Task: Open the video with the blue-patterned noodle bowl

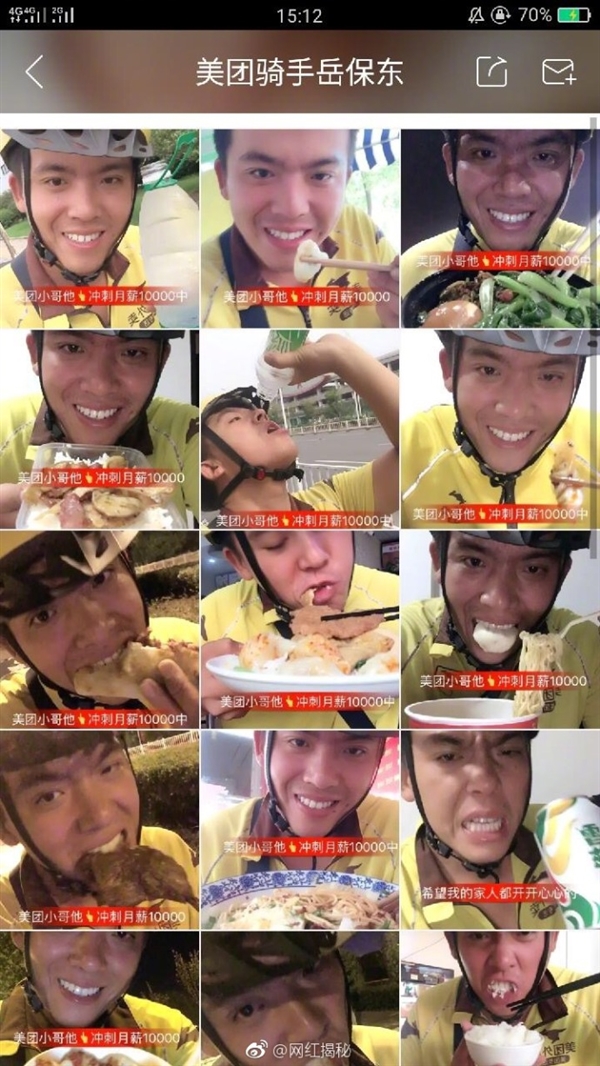Action: point(300,829)
